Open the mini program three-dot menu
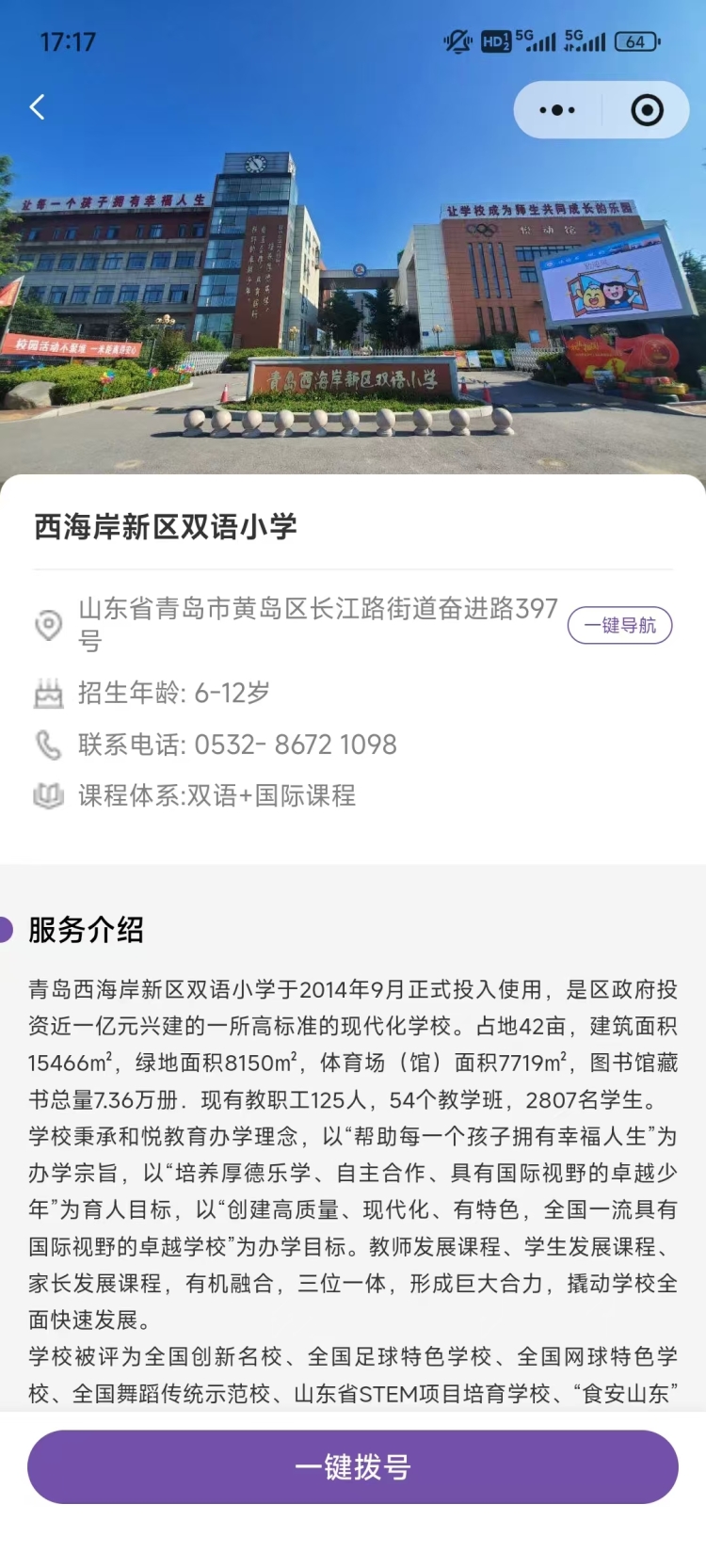Viewport: 706px width, 1568px height. point(557,110)
